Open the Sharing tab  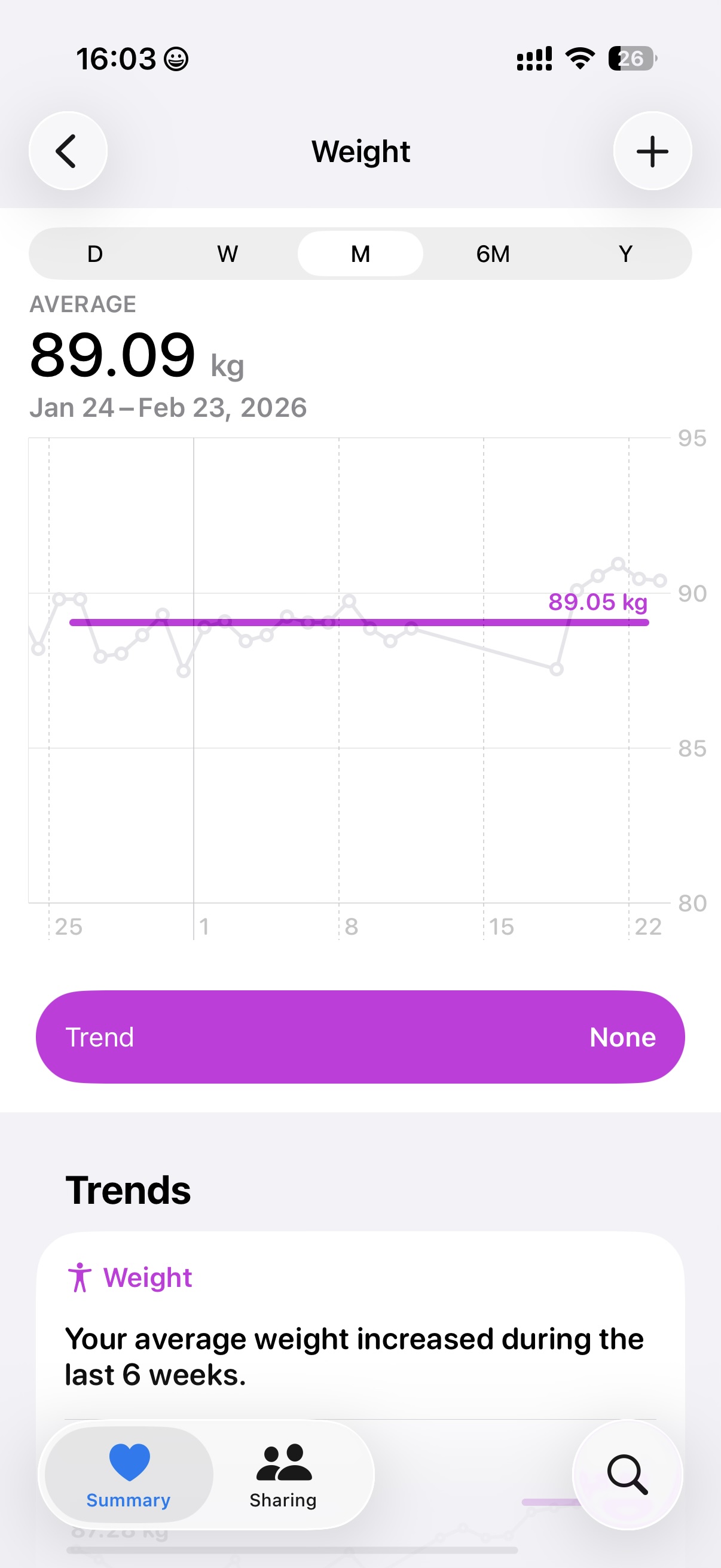click(283, 1474)
